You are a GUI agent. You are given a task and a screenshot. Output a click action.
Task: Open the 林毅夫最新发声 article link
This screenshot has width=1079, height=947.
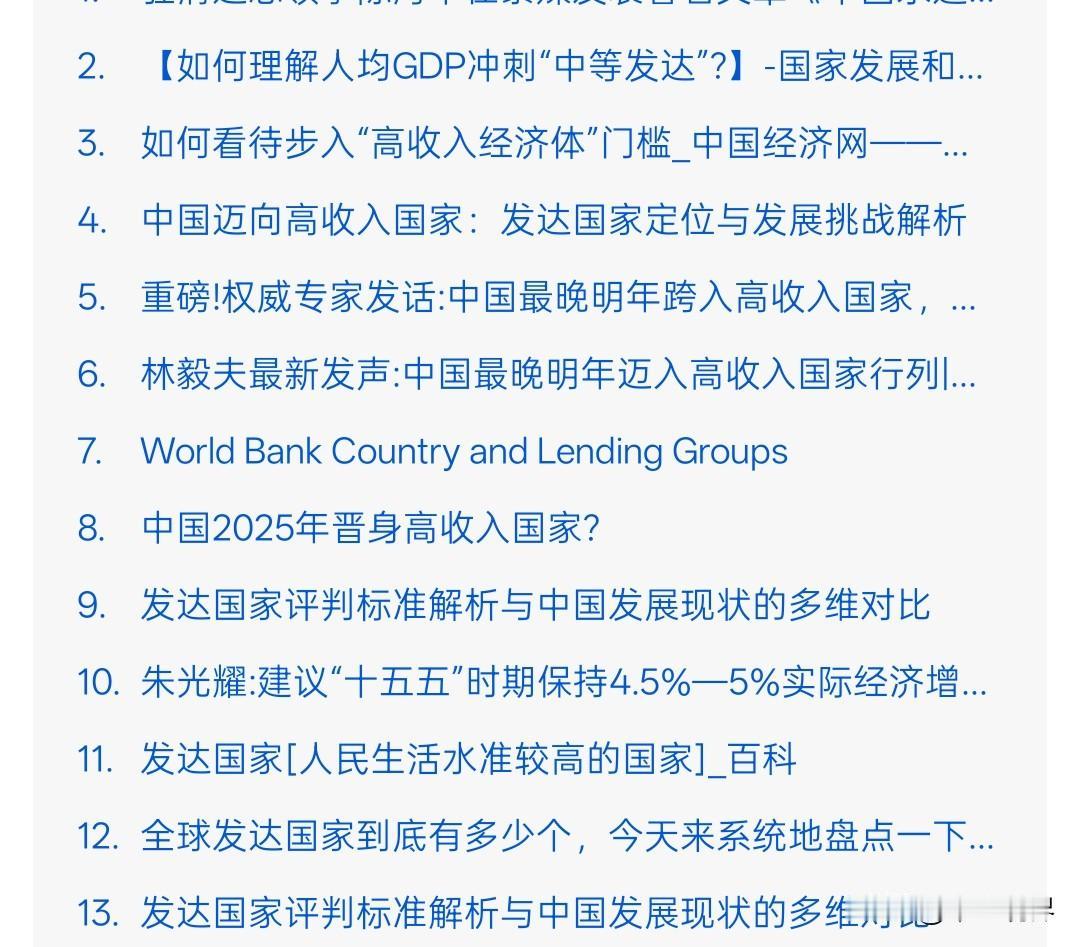[x=557, y=374]
